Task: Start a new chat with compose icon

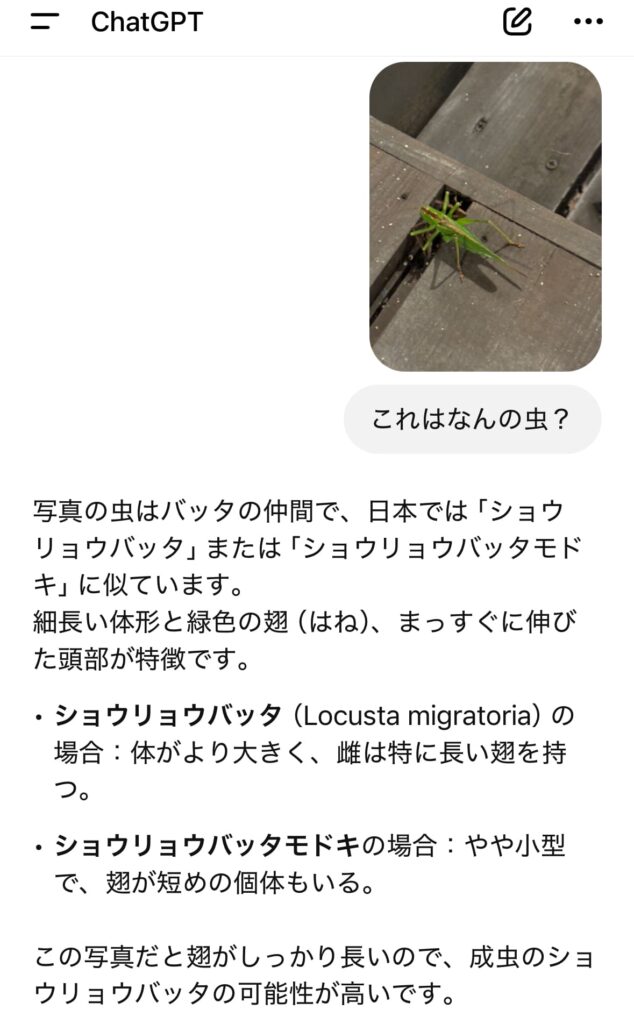Action: point(517,22)
